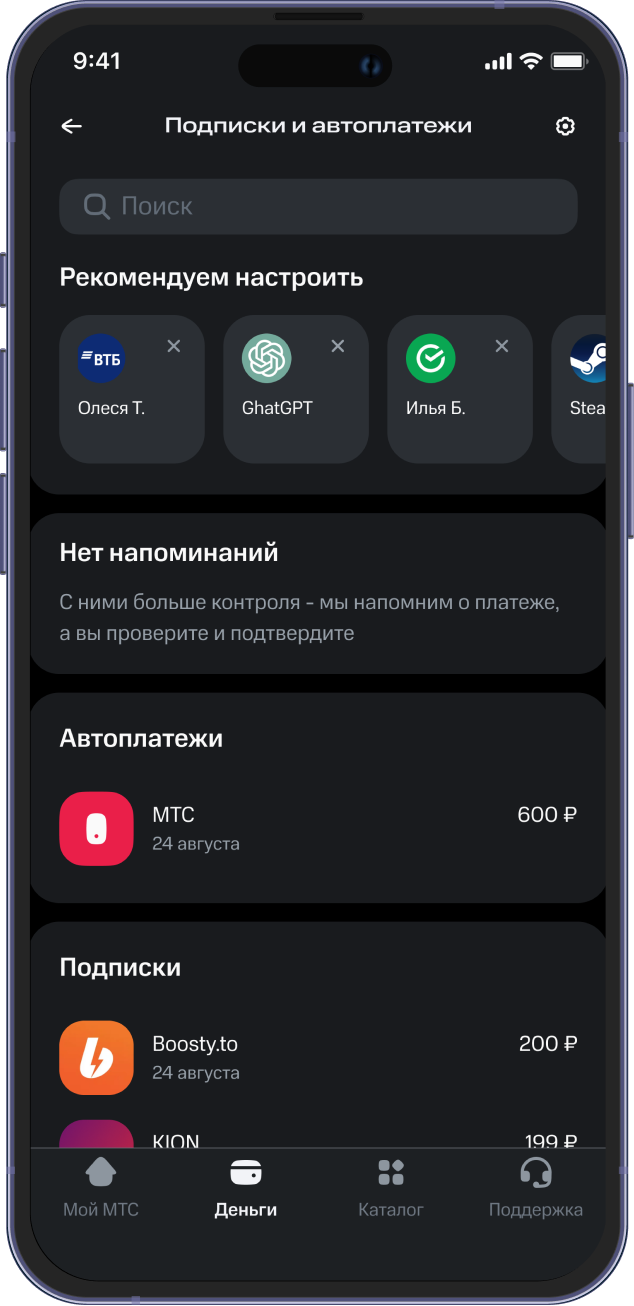
Task: Switch to the Каталог tab
Action: [391, 1188]
